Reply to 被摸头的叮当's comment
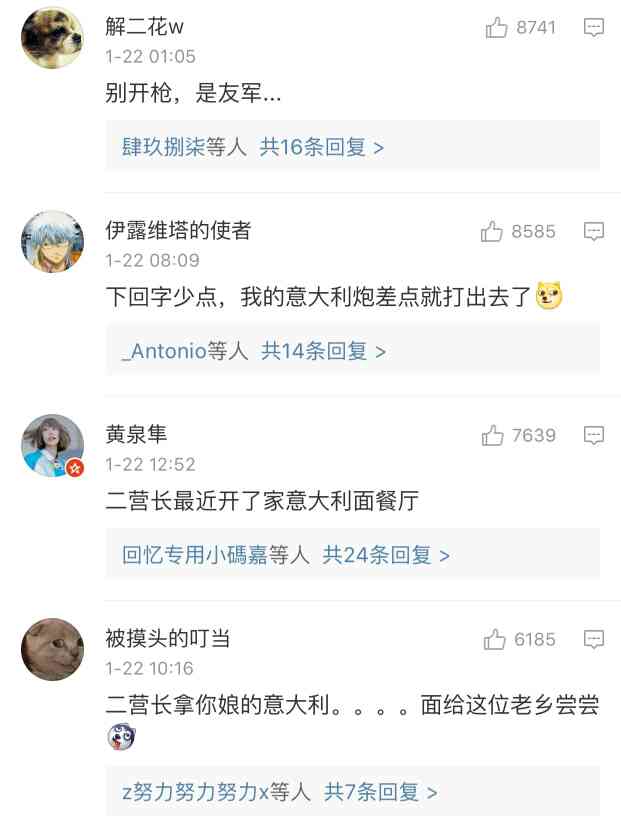The width and height of the screenshot is (621, 834). click(x=594, y=640)
